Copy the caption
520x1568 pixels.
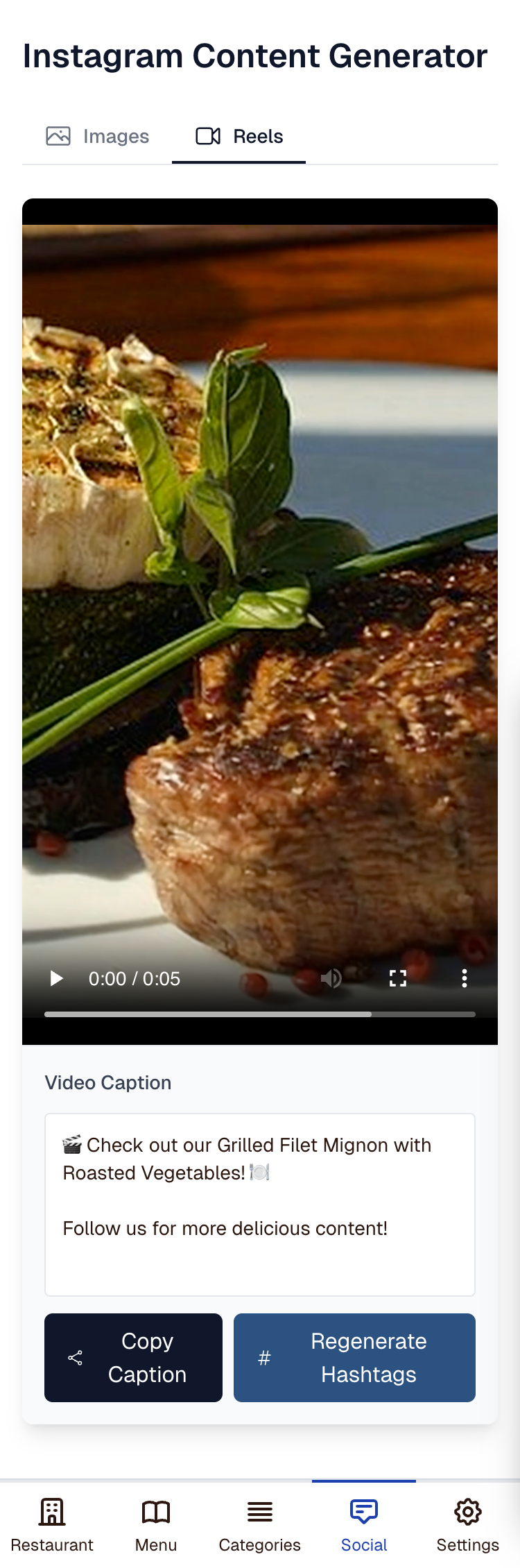click(133, 1357)
